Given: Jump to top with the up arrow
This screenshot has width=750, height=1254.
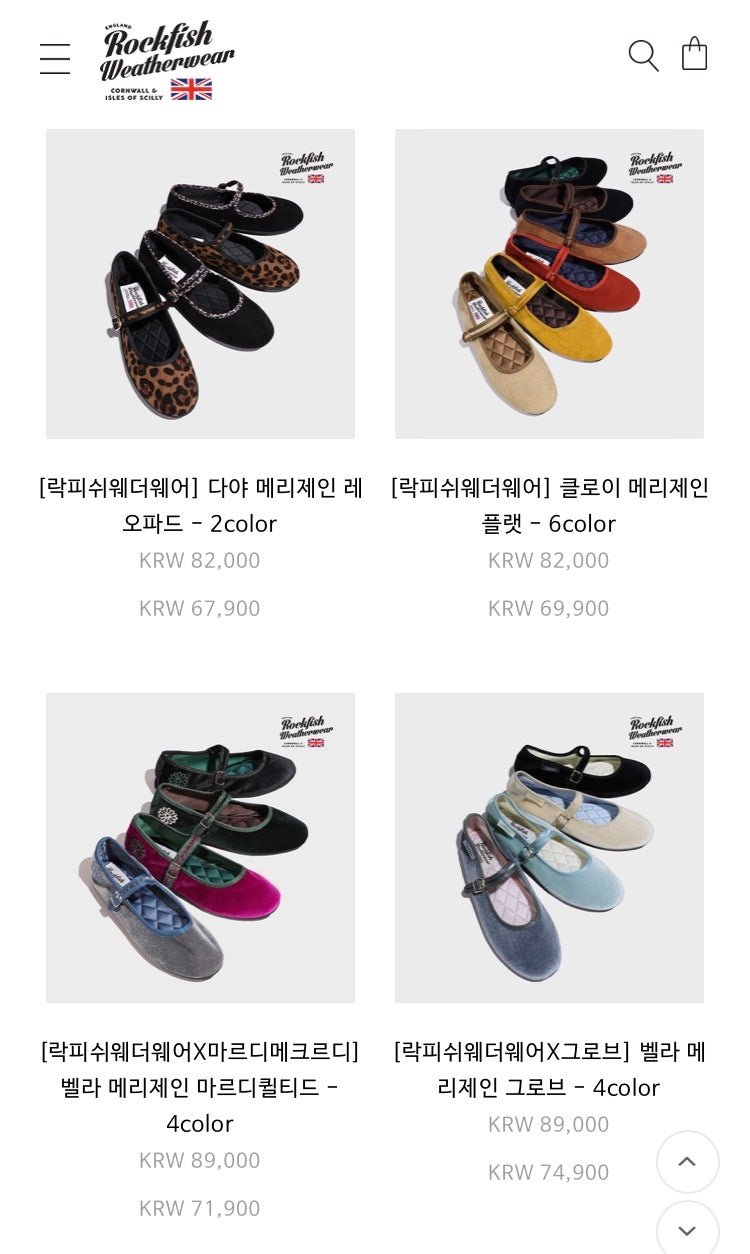Looking at the screenshot, I should [x=688, y=1162].
